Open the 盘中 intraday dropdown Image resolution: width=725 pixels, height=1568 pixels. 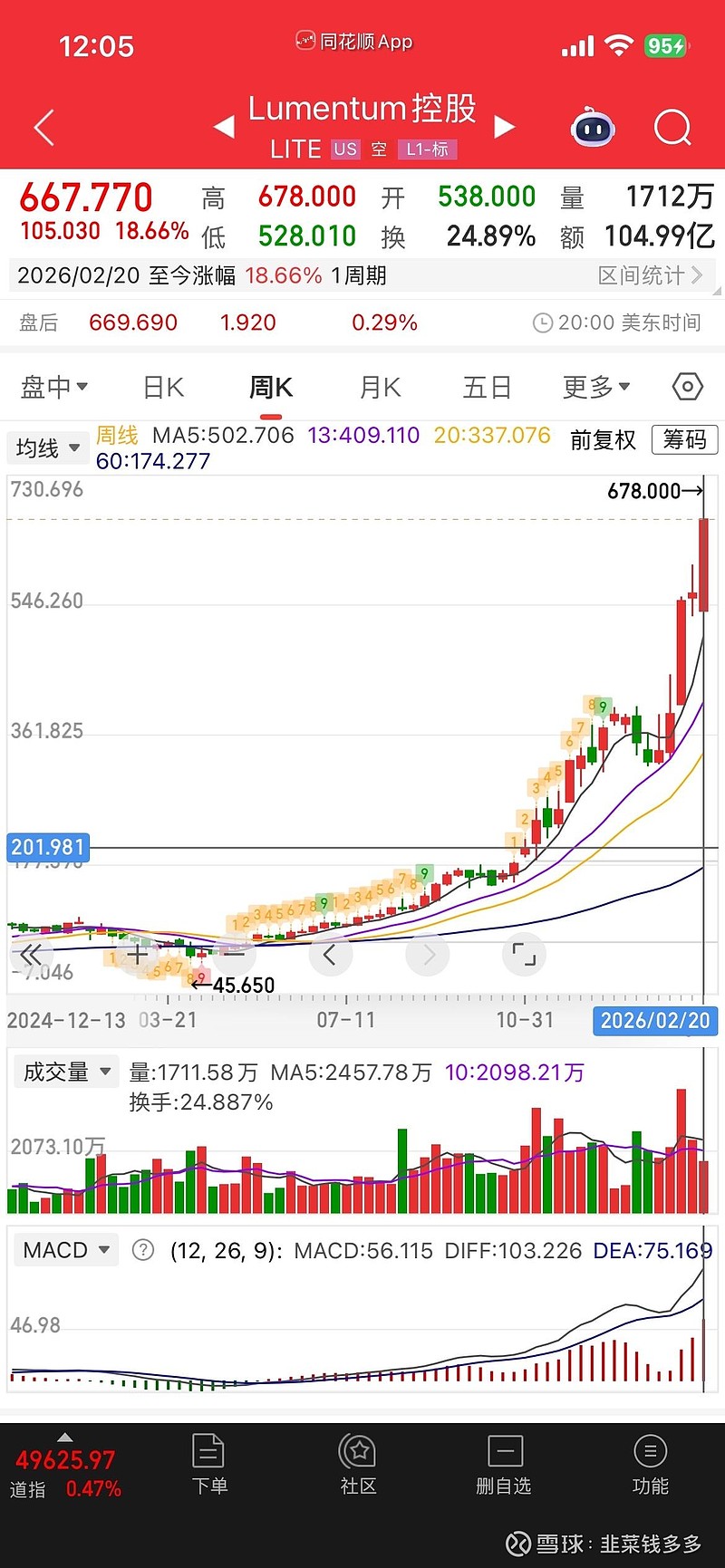[x=54, y=387]
